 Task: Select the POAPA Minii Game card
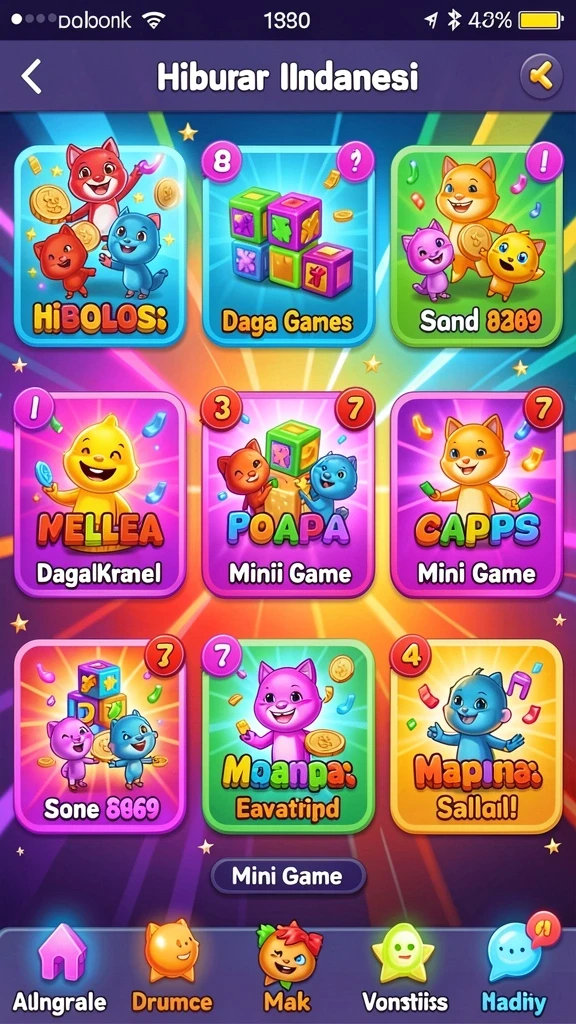288,494
